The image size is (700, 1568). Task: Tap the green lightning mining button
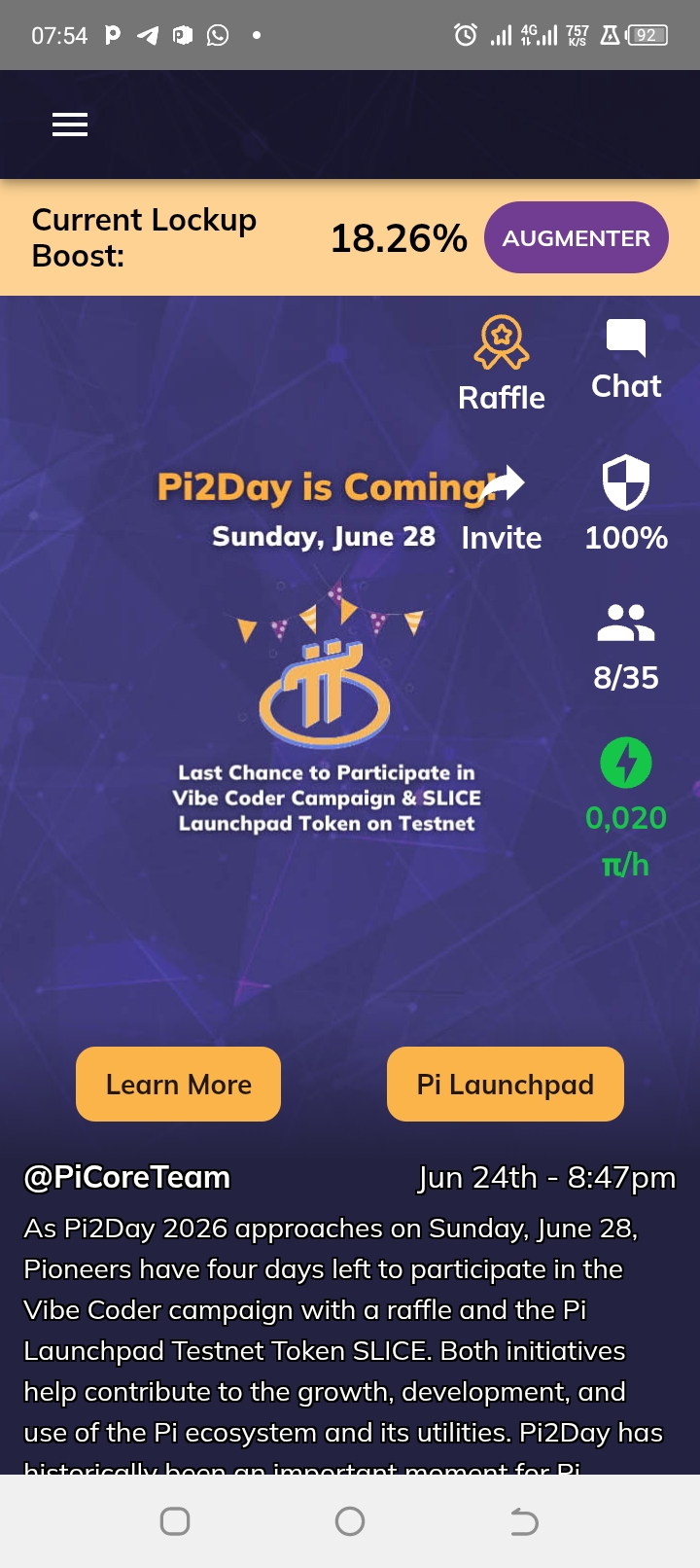click(x=626, y=763)
